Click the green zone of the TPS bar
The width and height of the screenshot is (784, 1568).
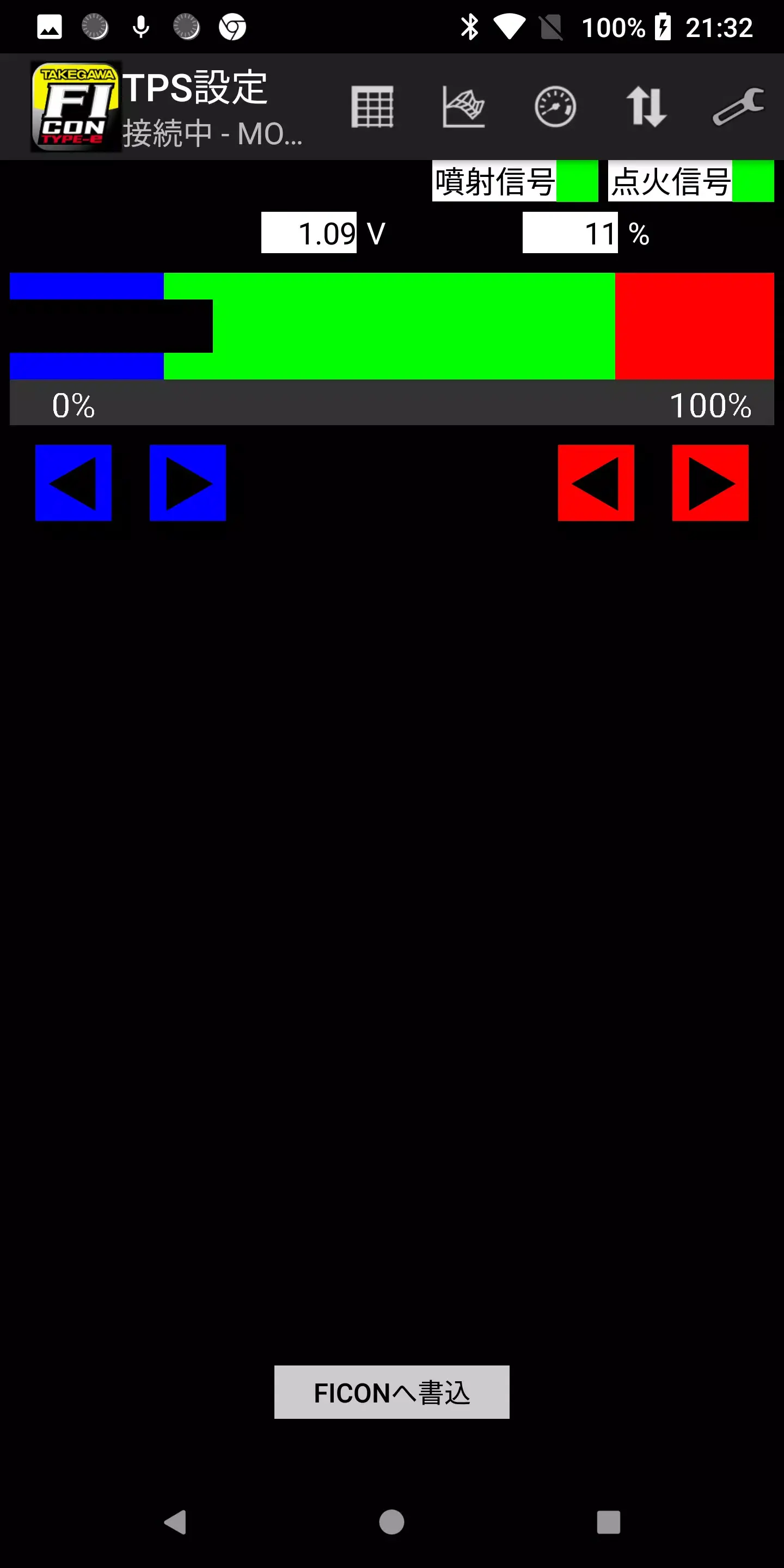click(390, 327)
